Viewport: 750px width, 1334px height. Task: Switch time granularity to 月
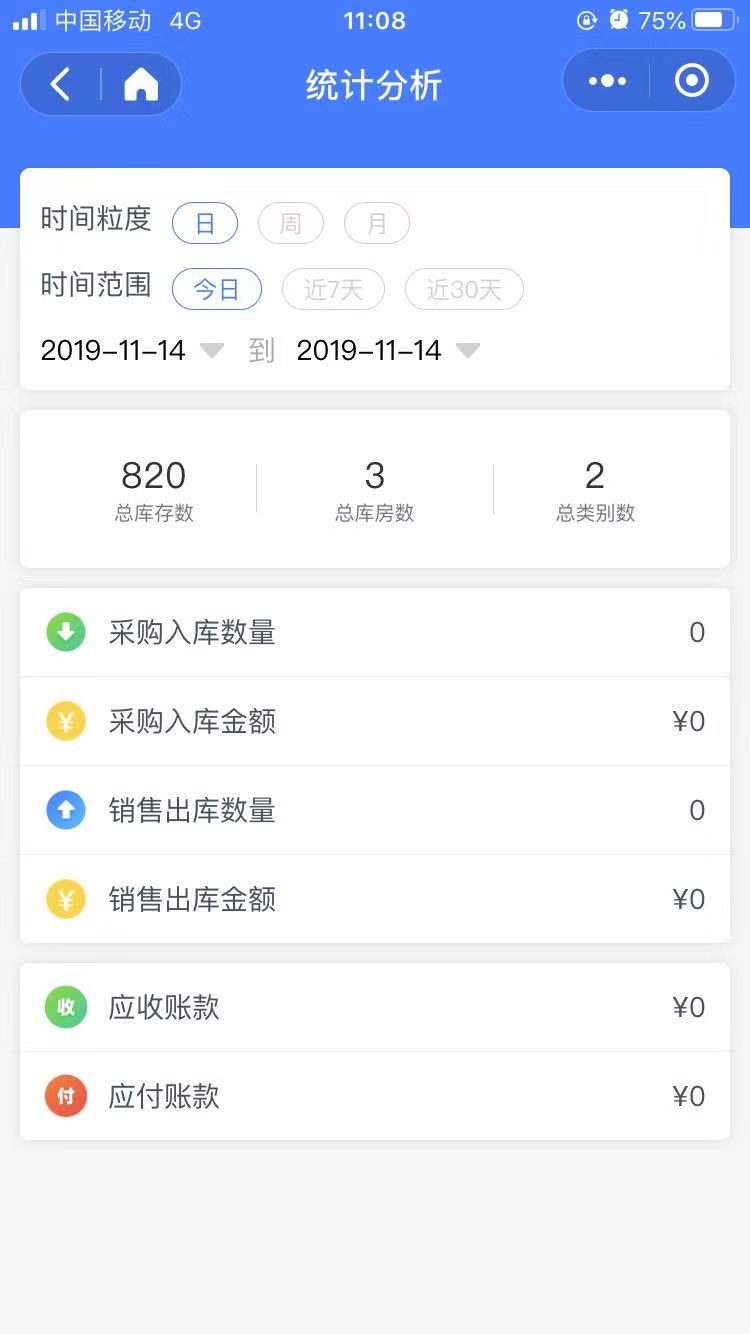(x=376, y=223)
